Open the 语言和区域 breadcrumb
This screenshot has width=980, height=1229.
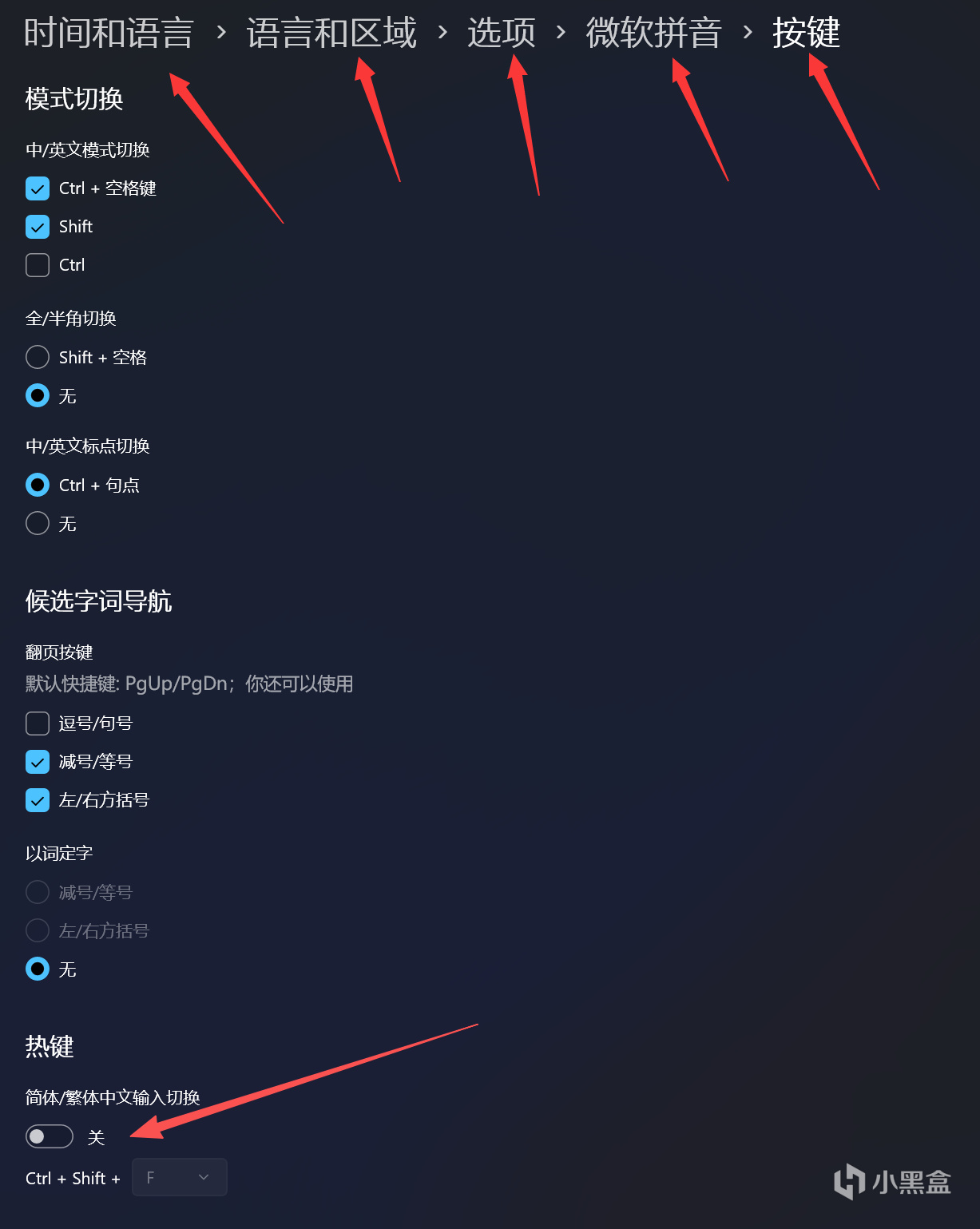click(331, 33)
